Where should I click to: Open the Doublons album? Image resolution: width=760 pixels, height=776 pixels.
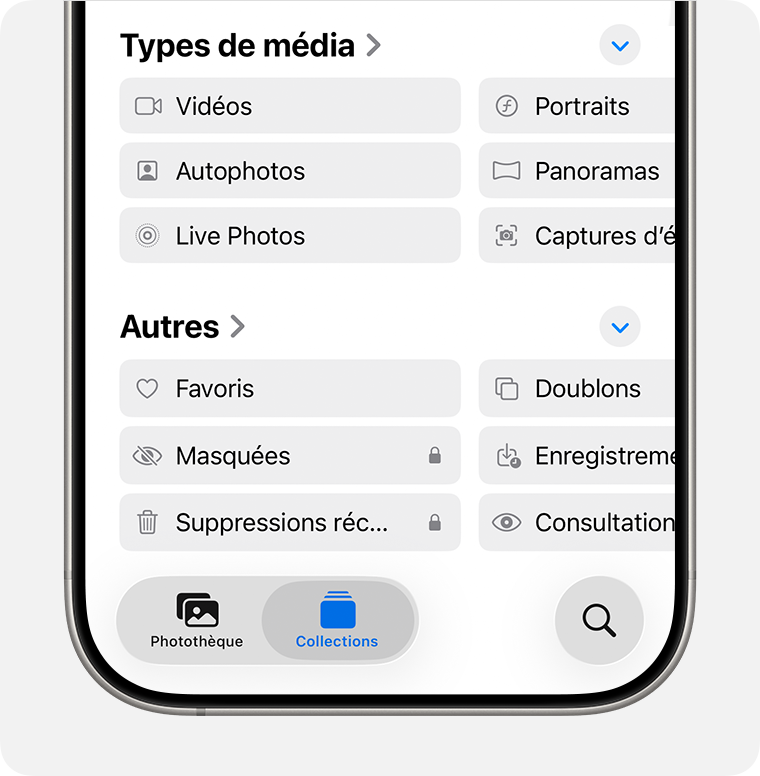click(577, 389)
